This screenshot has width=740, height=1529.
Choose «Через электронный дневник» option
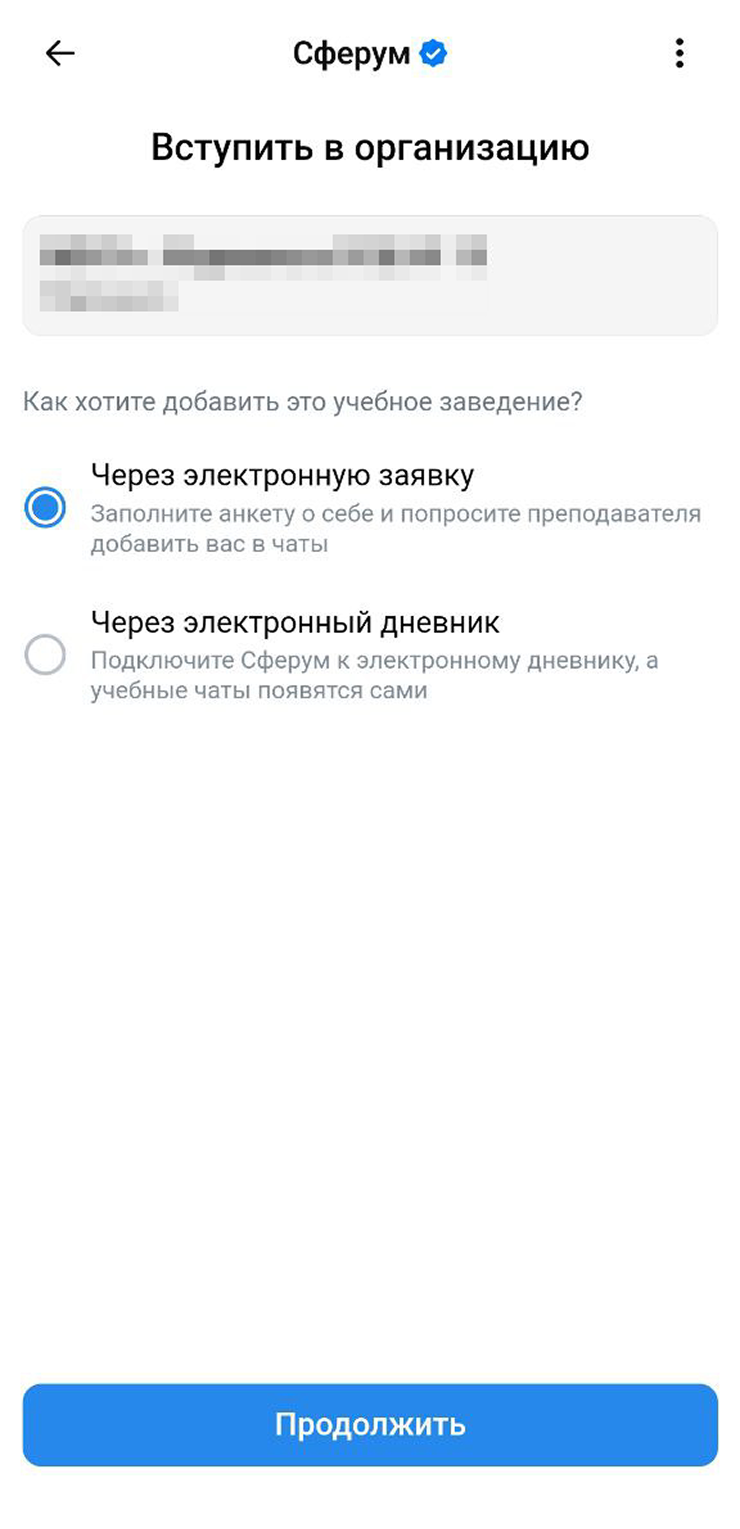[x=45, y=656]
